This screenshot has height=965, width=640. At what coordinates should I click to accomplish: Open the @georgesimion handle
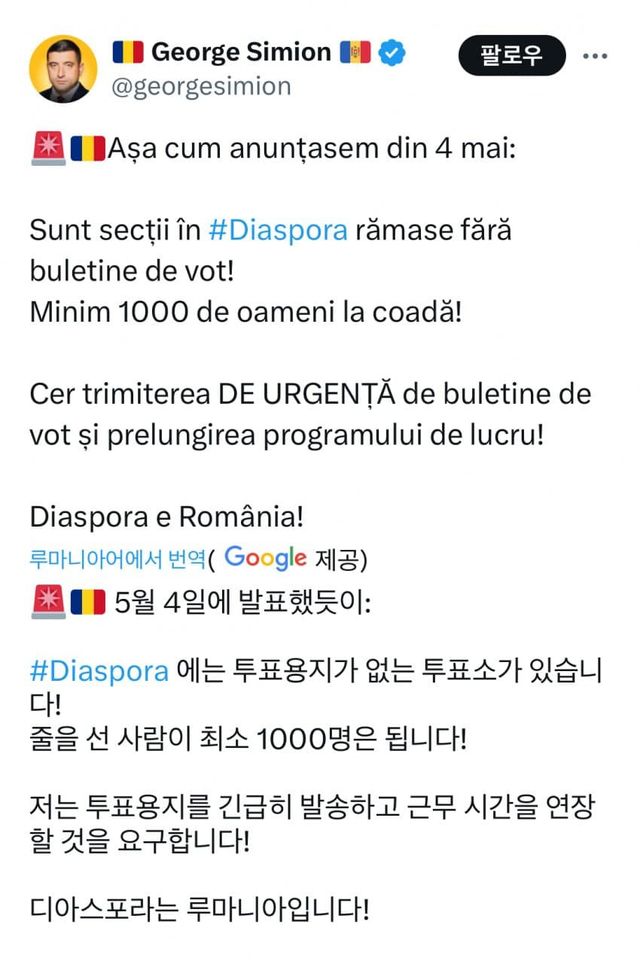click(x=201, y=86)
